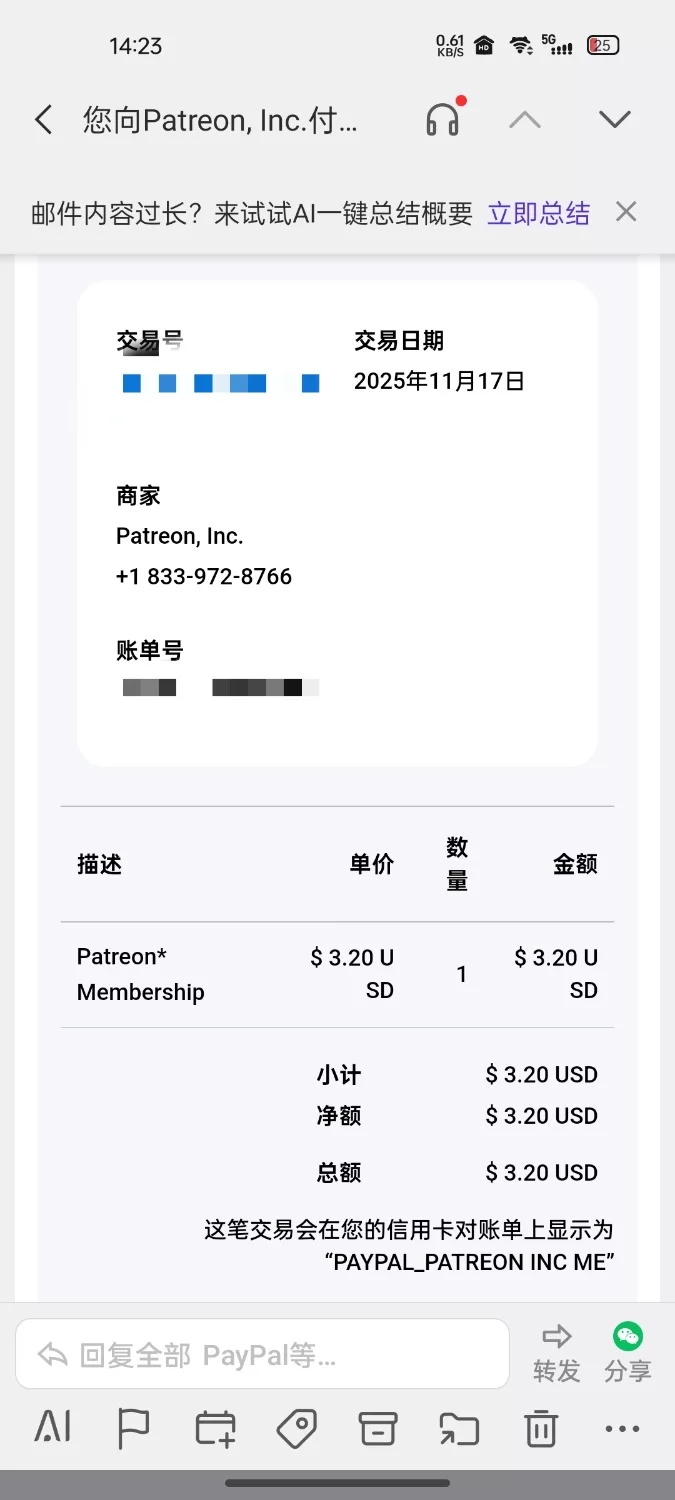Viewport: 675px width, 1500px height.
Task: Add a tag to this email
Action: (x=297, y=1428)
